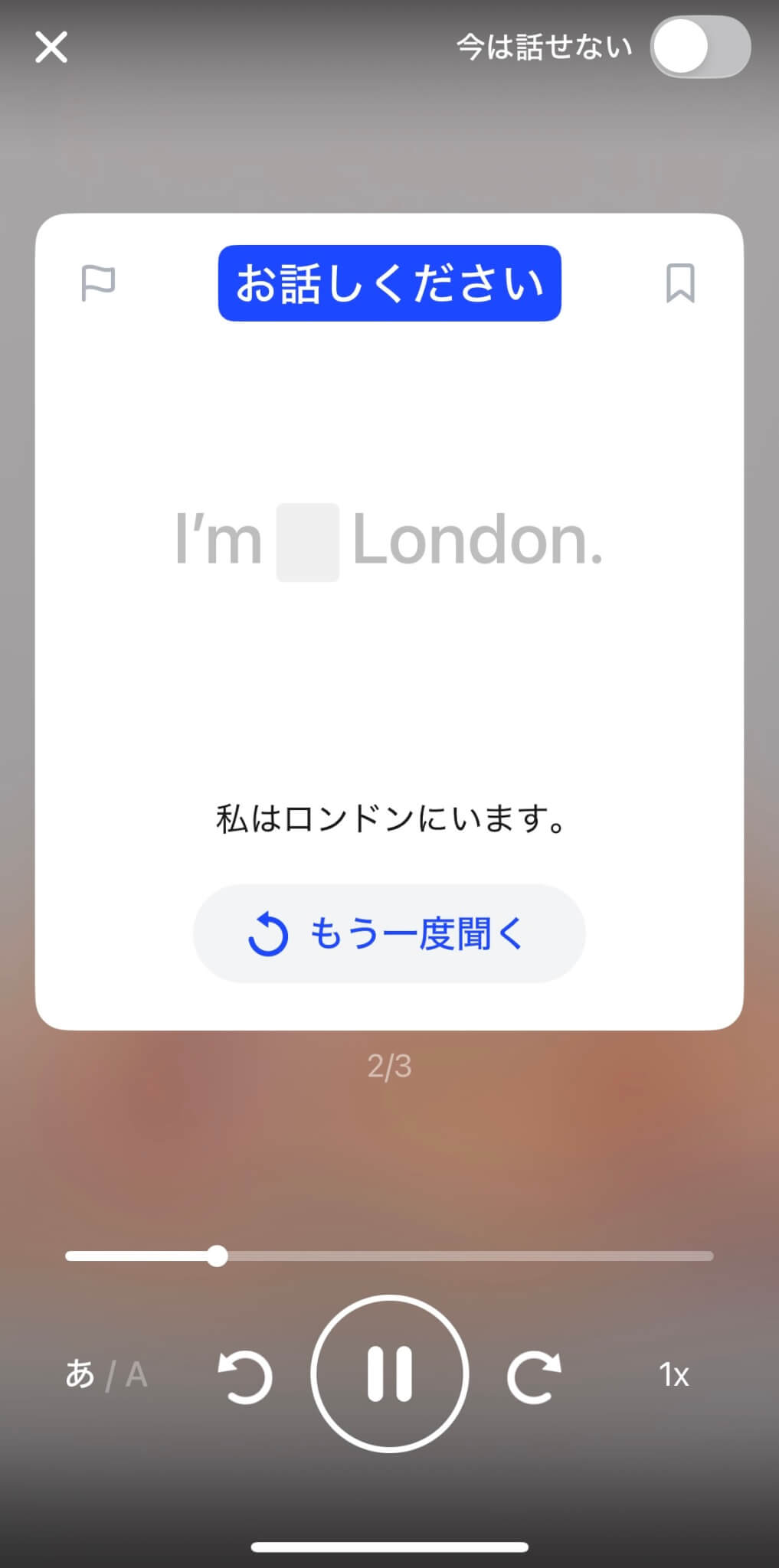Tap もう一度聞く to replay audio
Screen dimensions: 779x1568
pyautogui.click(x=389, y=933)
